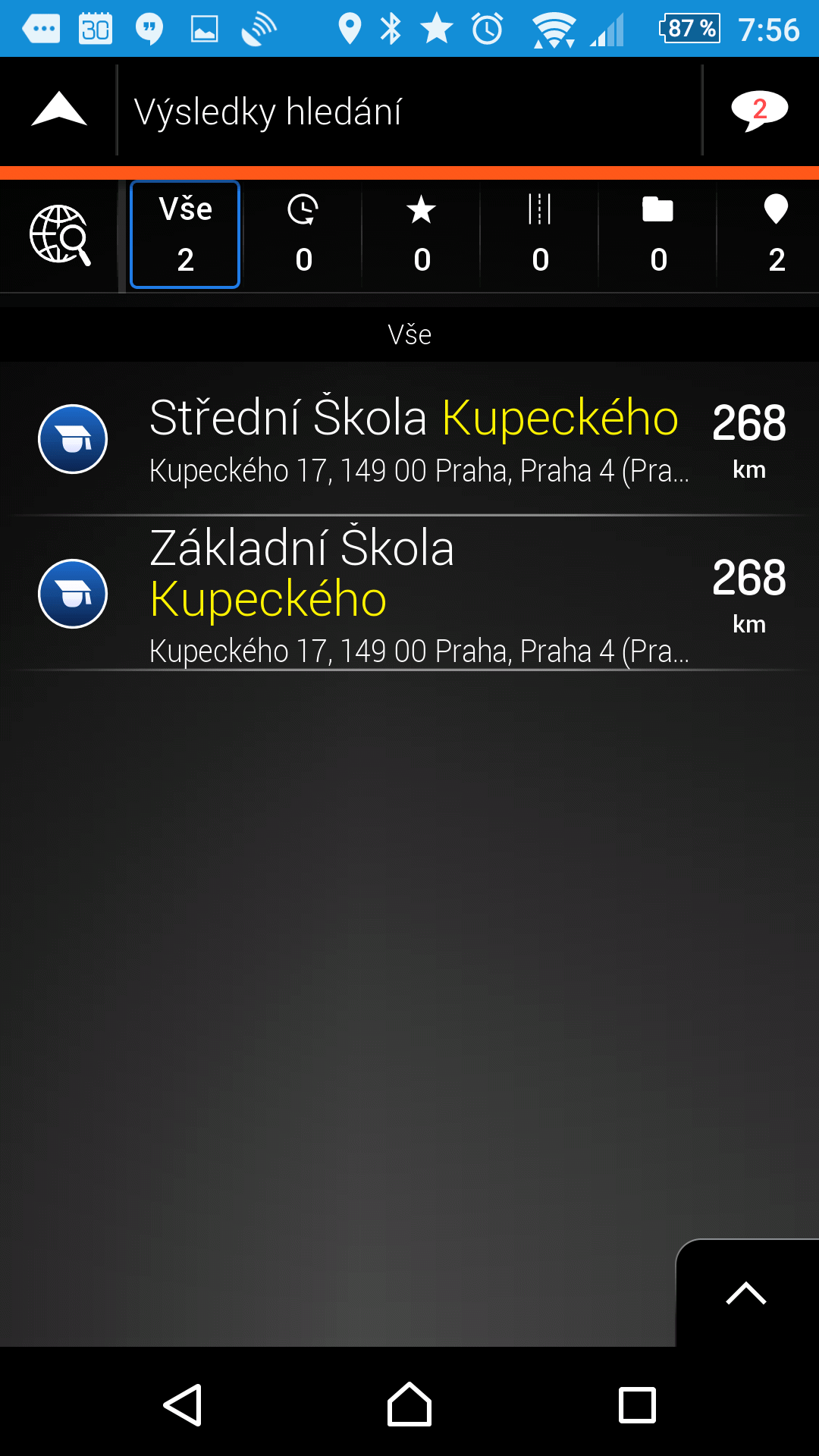Screen dimensions: 819x1456
Task: Open the speech bubble with 2 messages
Action: pyautogui.click(x=759, y=111)
